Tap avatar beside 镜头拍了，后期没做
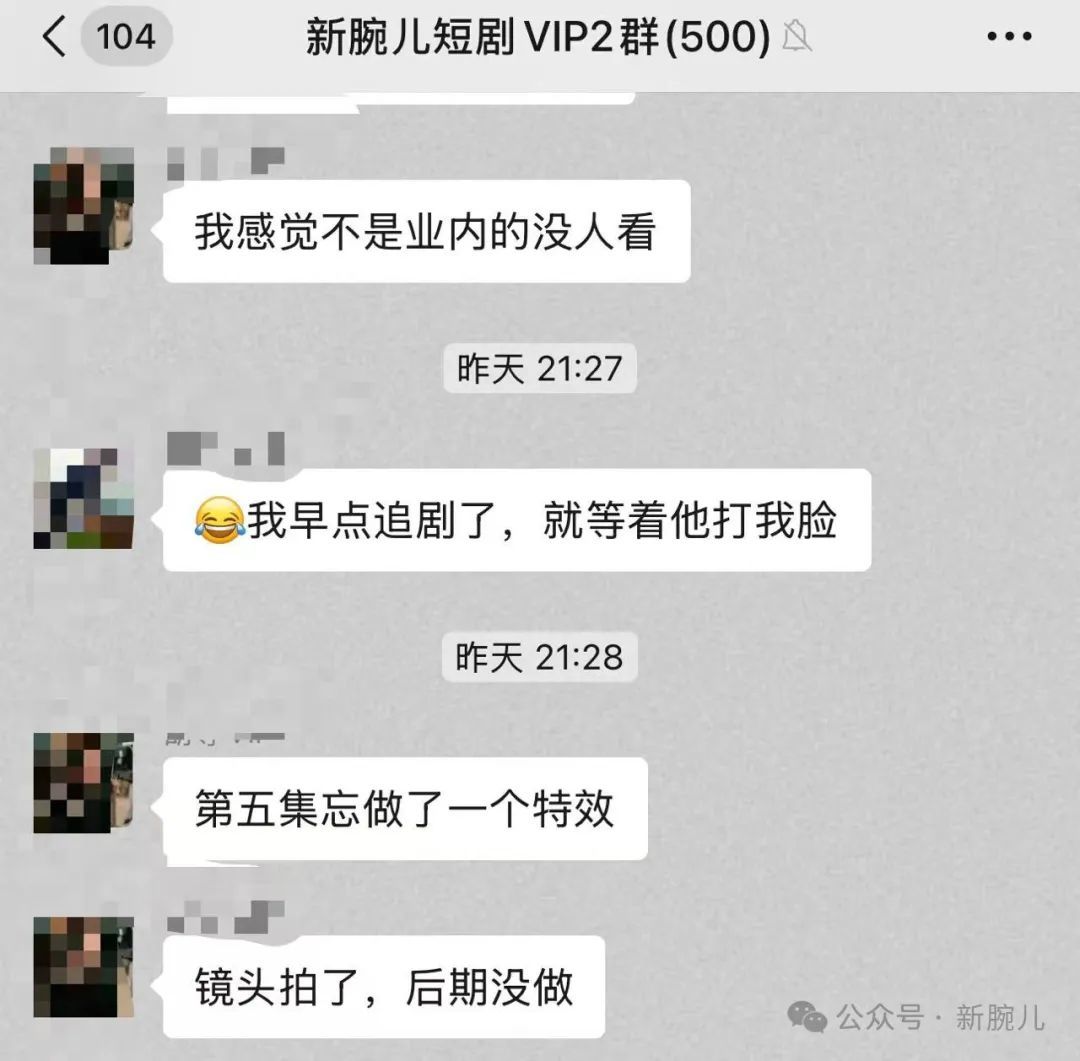Screen dimensions: 1080x1061 [x=83, y=967]
